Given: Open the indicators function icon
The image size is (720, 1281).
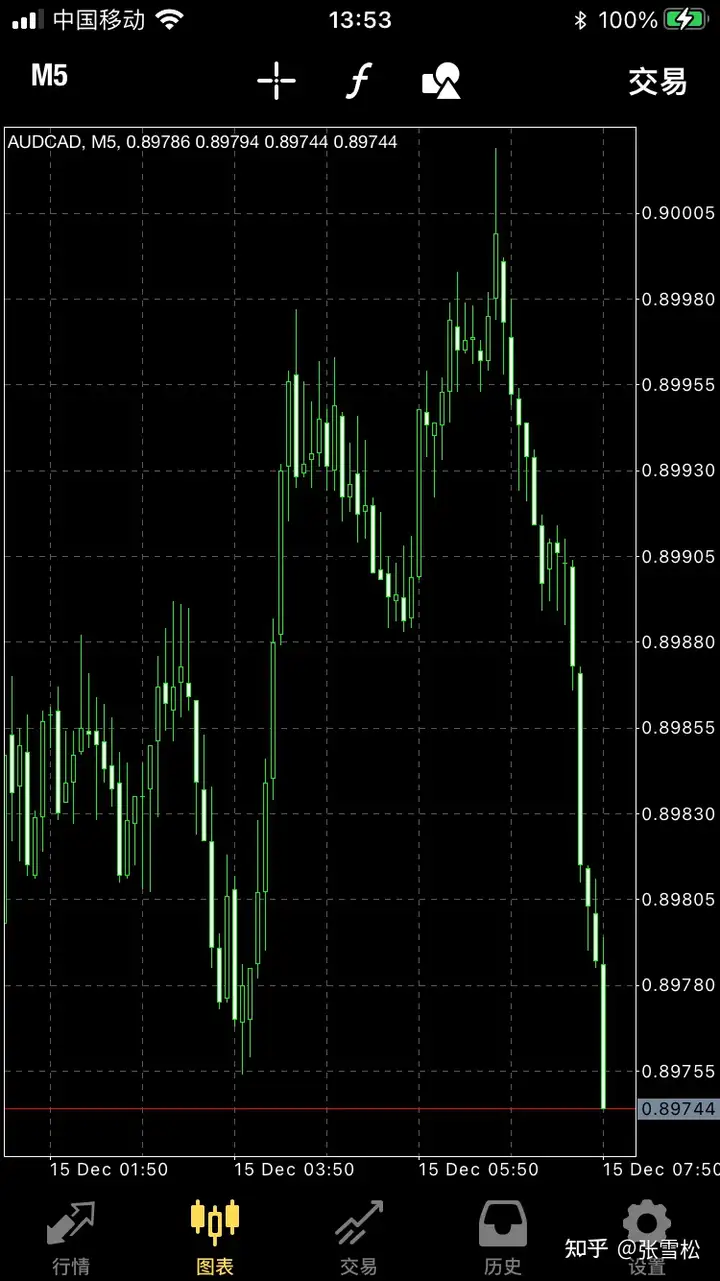Looking at the screenshot, I should point(358,81).
